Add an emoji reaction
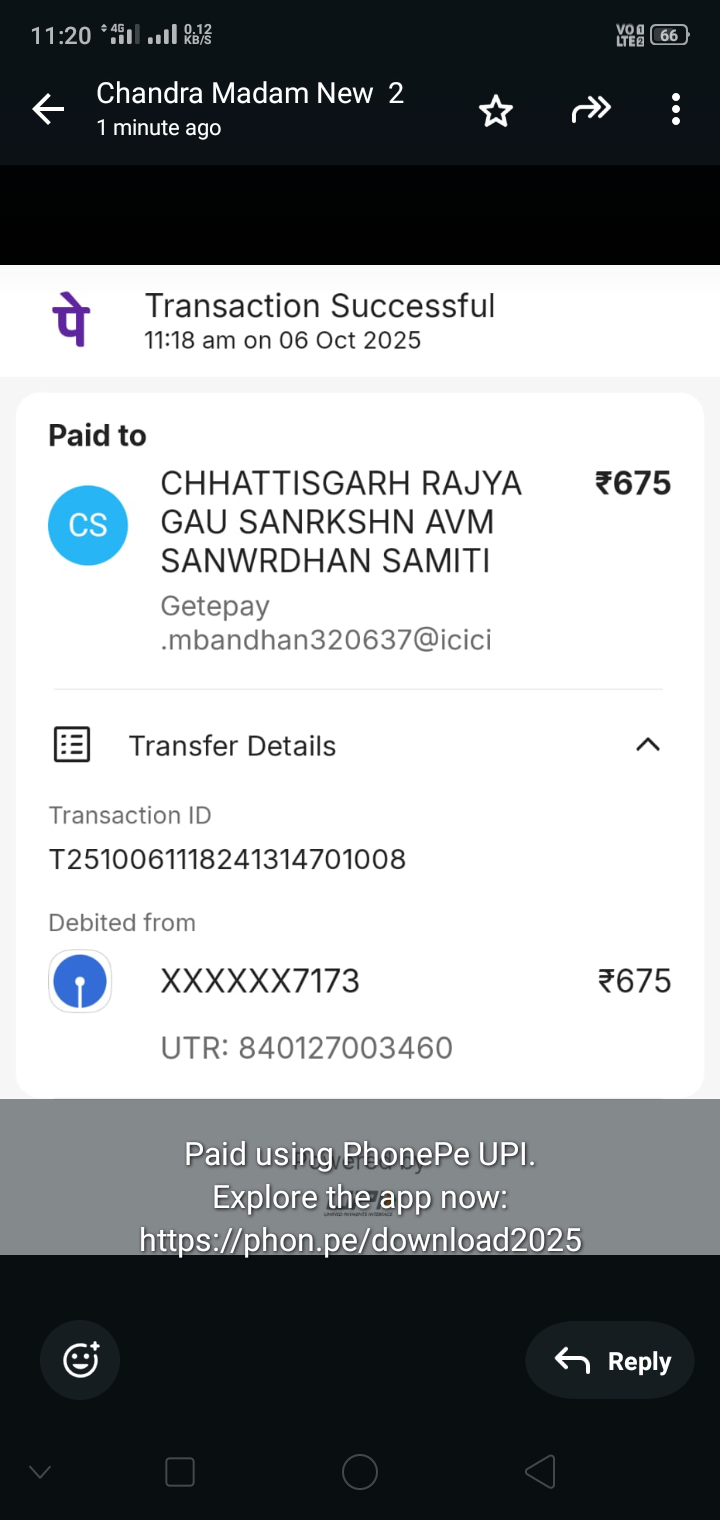Screen dimensions: 720x1520 tap(80, 1360)
